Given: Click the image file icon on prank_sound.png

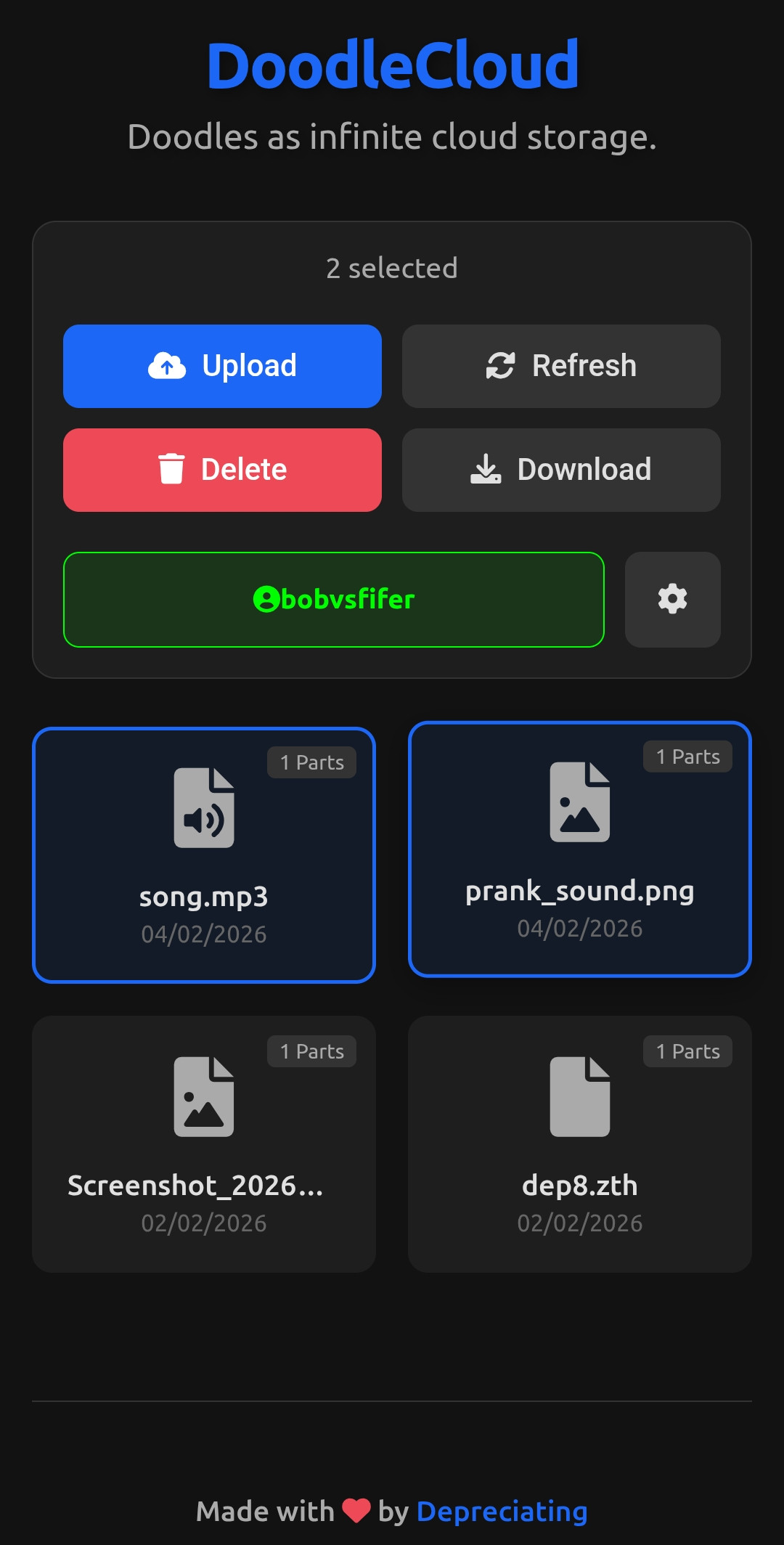Looking at the screenshot, I should pos(580,801).
